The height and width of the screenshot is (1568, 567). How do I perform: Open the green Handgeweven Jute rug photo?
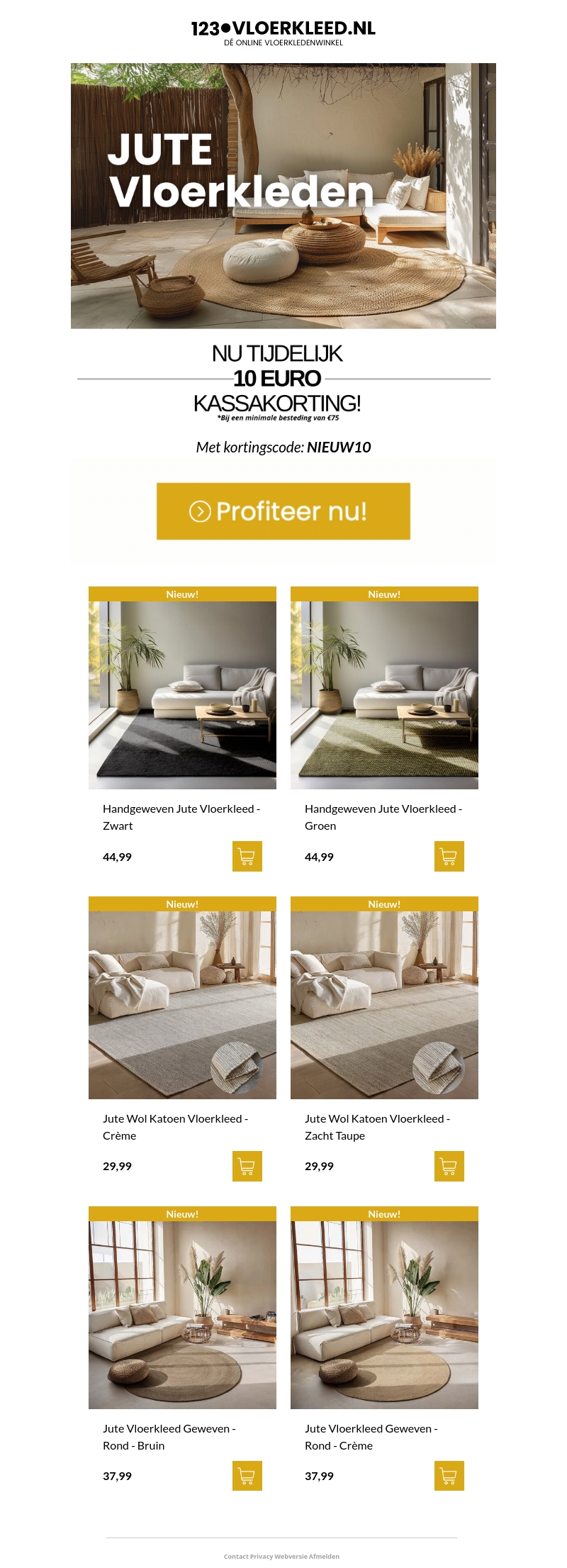pos(384,695)
